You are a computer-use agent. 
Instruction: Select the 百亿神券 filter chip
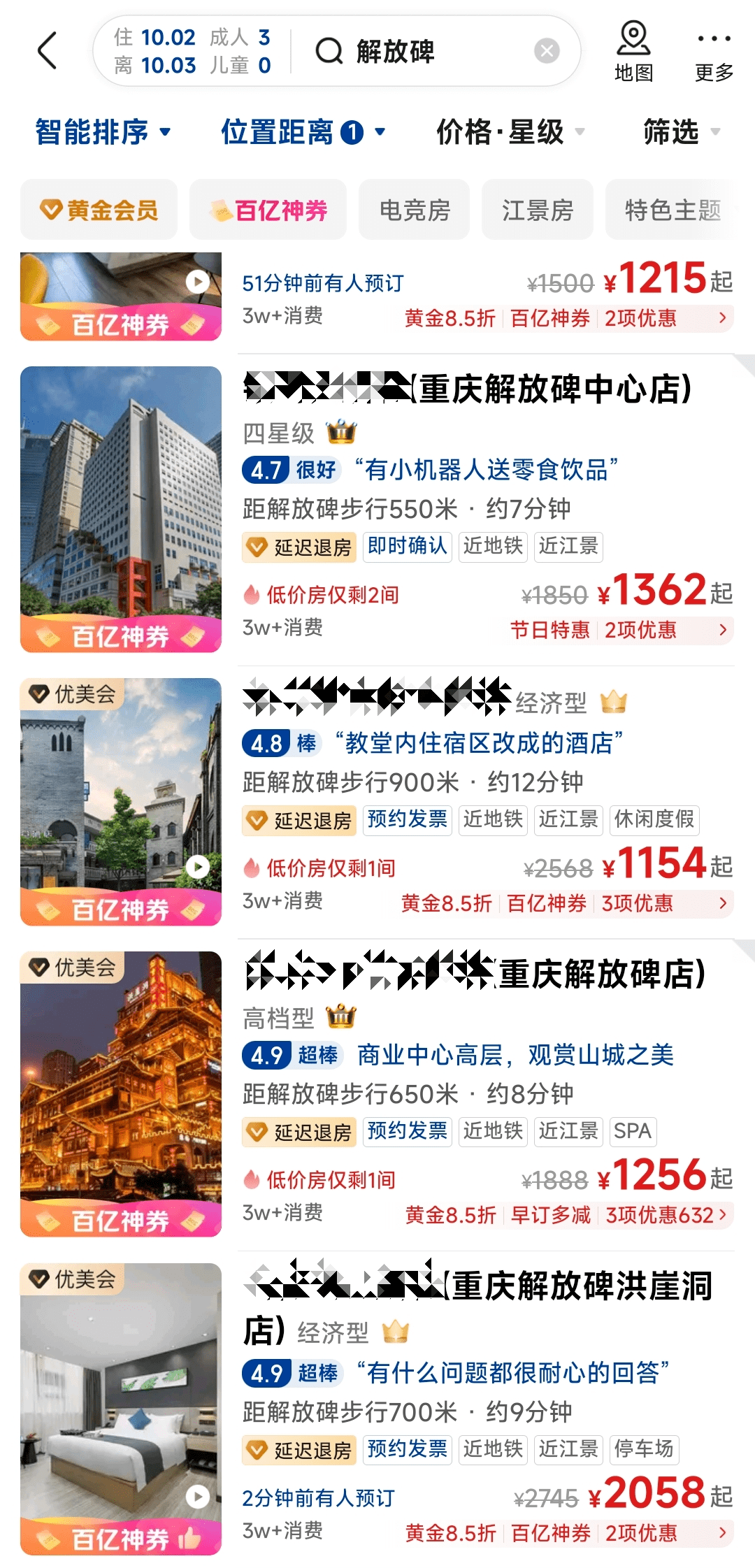click(x=268, y=210)
